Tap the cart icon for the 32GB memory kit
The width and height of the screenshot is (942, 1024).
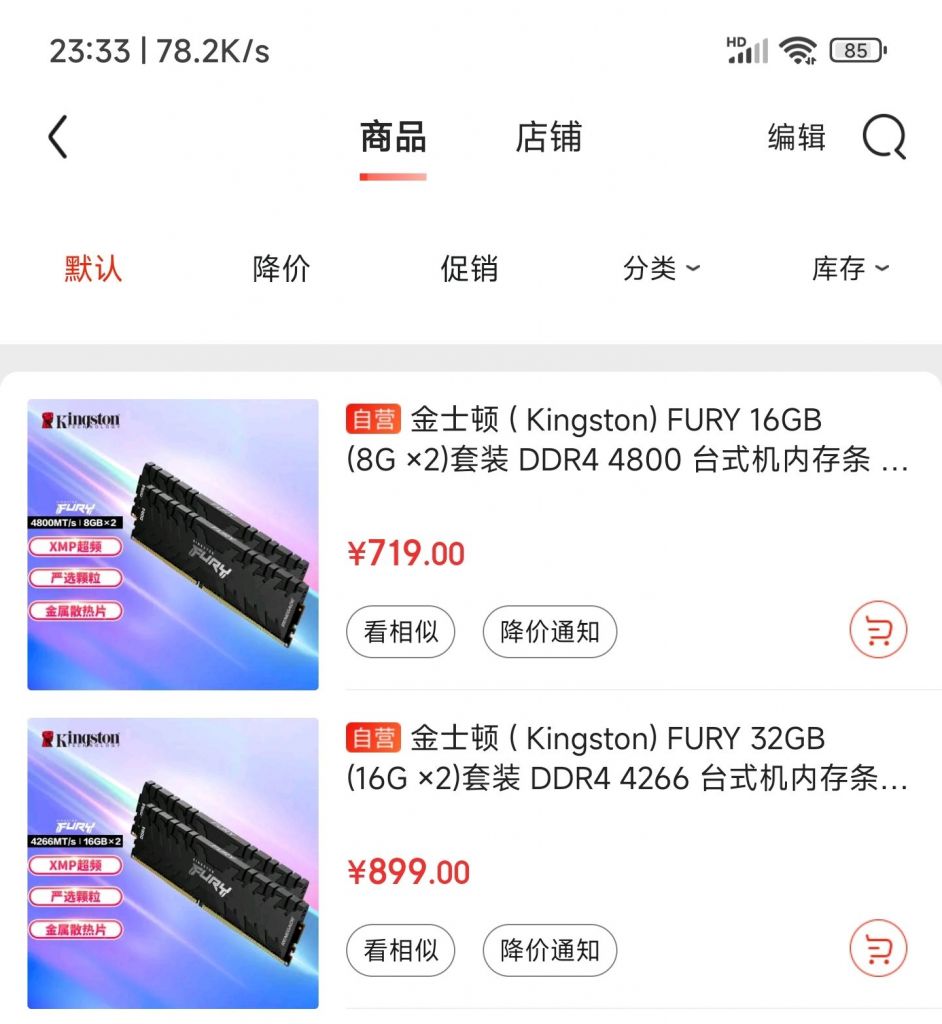pos(877,951)
